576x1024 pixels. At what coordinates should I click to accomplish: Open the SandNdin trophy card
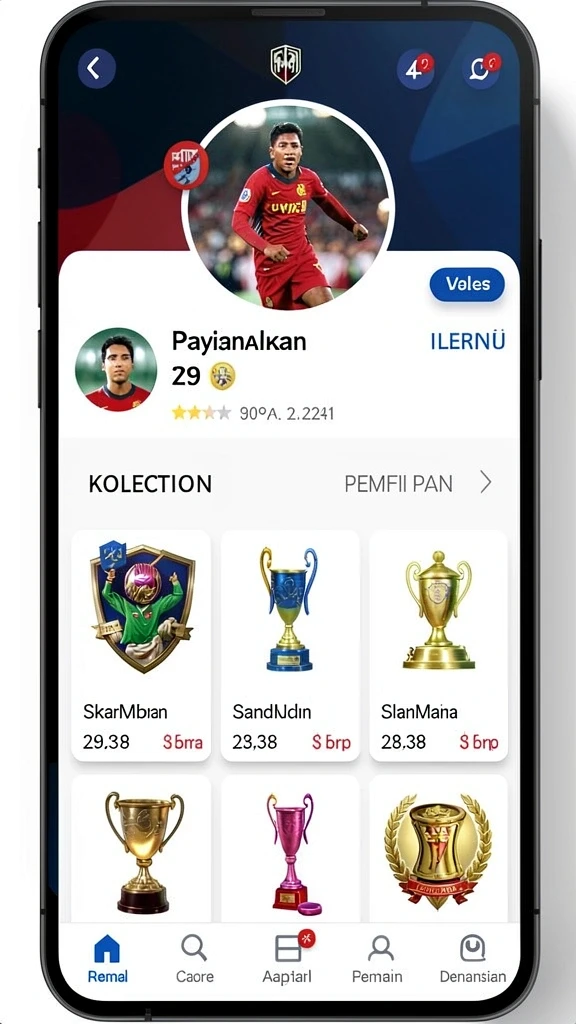coord(290,645)
